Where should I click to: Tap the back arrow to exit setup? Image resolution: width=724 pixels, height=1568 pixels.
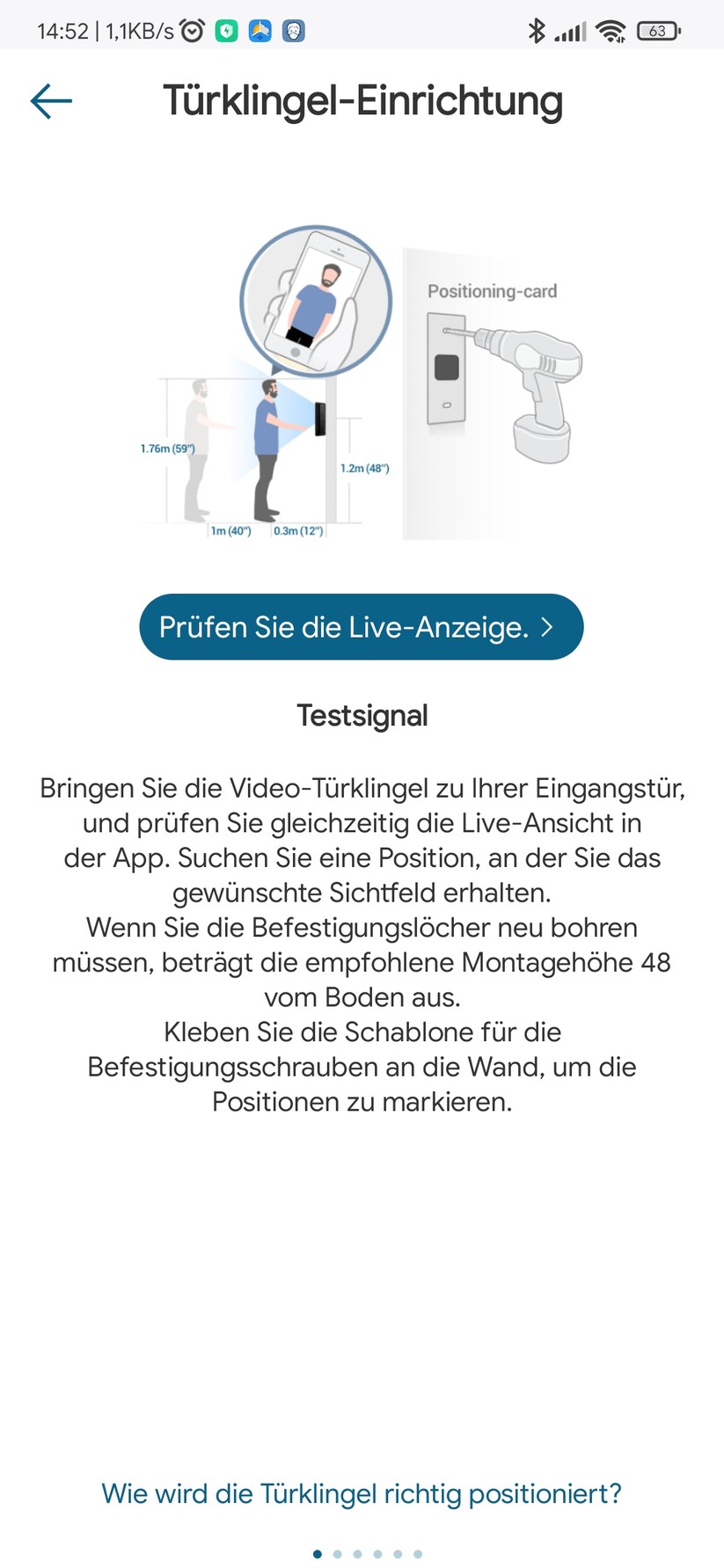(50, 100)
